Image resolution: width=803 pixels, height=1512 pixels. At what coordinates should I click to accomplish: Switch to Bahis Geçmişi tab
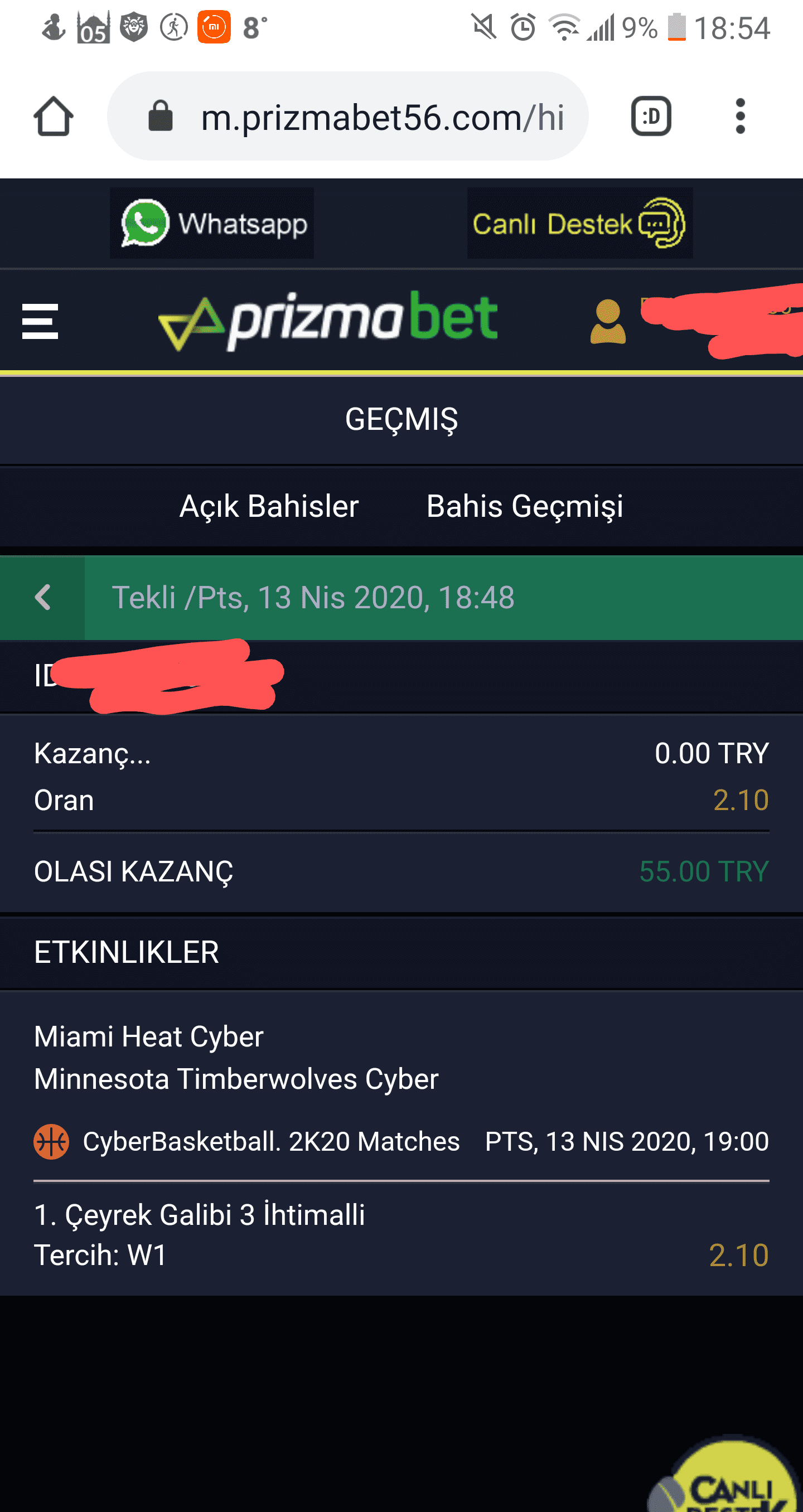pos(525,506)
